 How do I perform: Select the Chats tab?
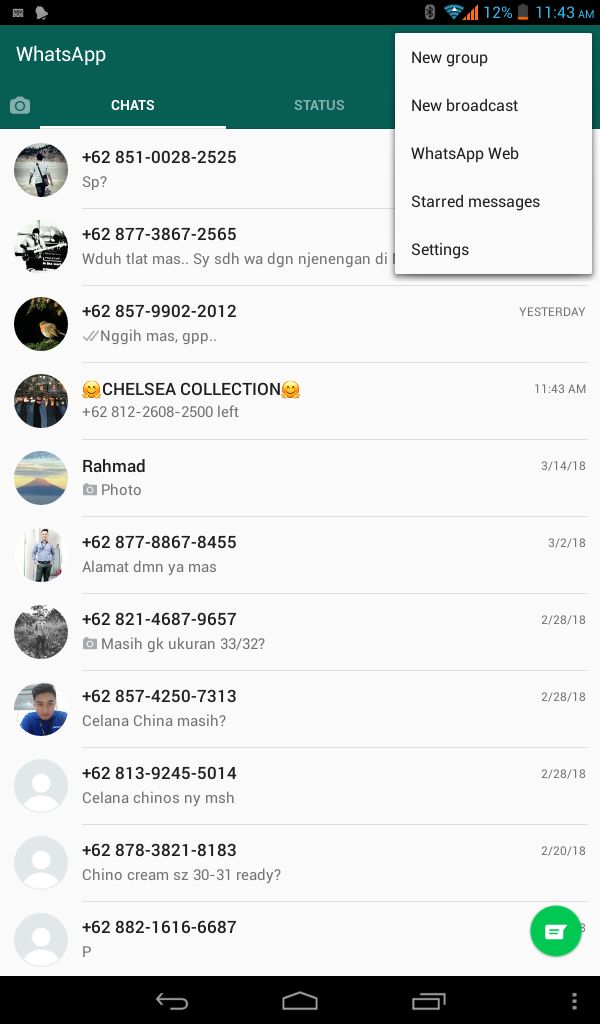(x=133, y=105)
